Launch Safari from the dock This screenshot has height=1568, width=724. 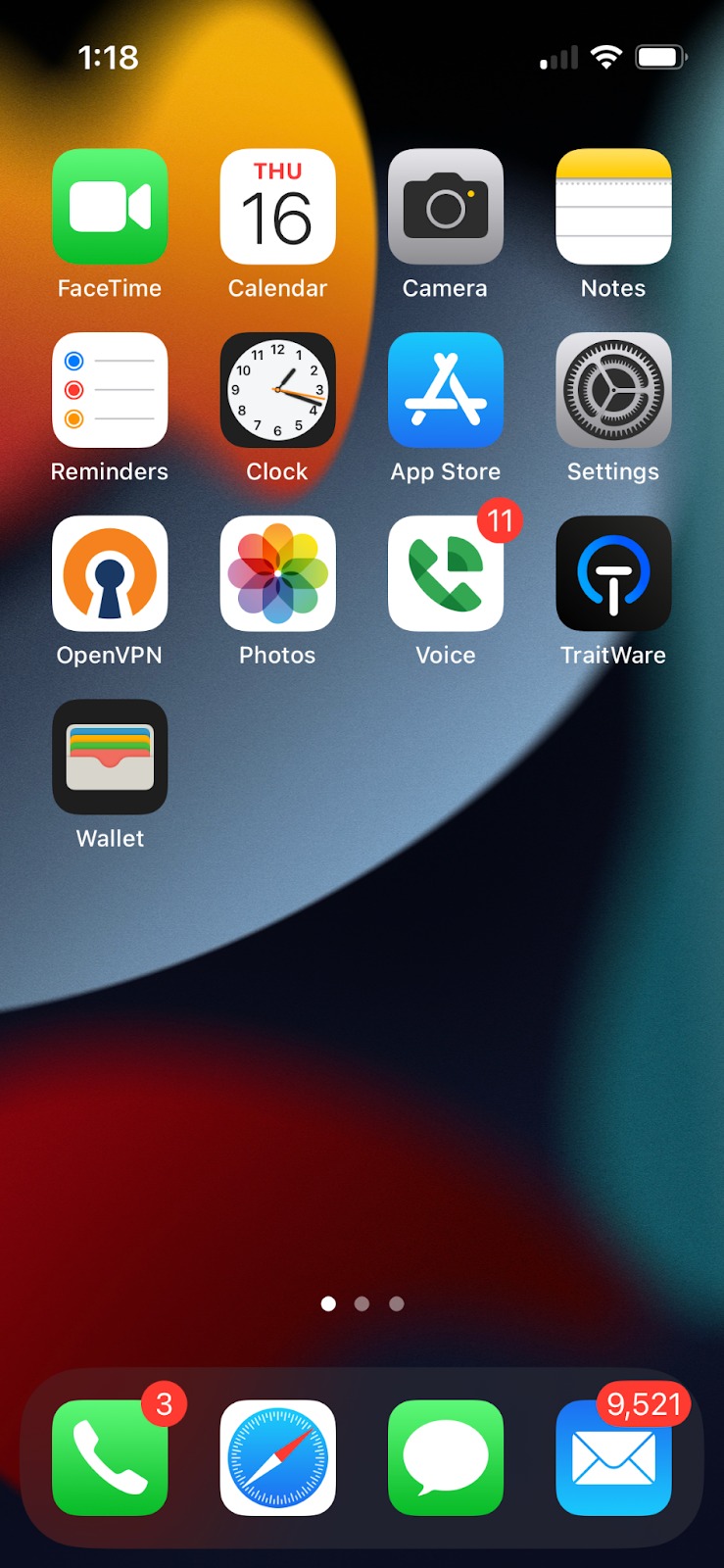pyautogui.click(x=277, y=1457)
